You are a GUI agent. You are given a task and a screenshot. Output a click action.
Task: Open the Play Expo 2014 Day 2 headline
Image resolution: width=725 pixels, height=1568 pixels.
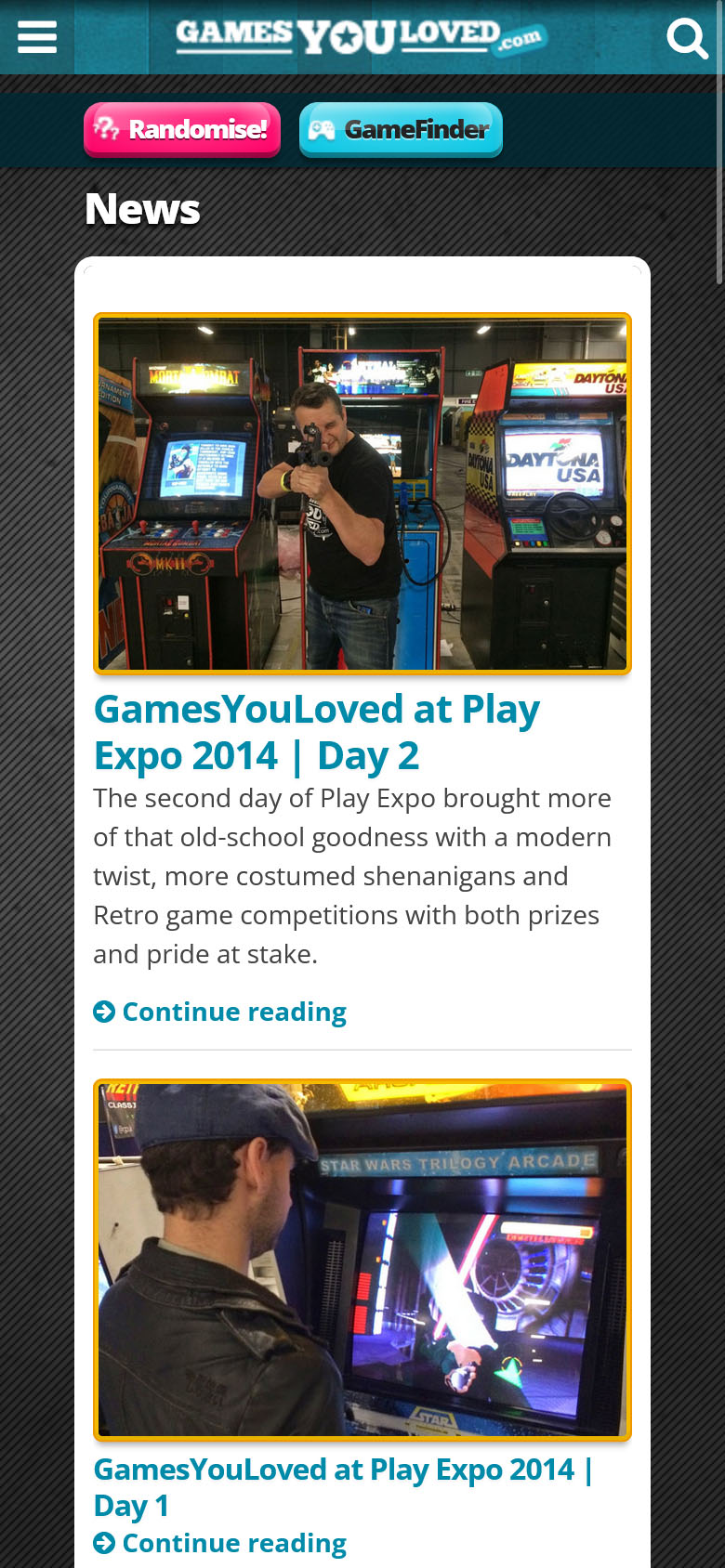click(316, 732)
